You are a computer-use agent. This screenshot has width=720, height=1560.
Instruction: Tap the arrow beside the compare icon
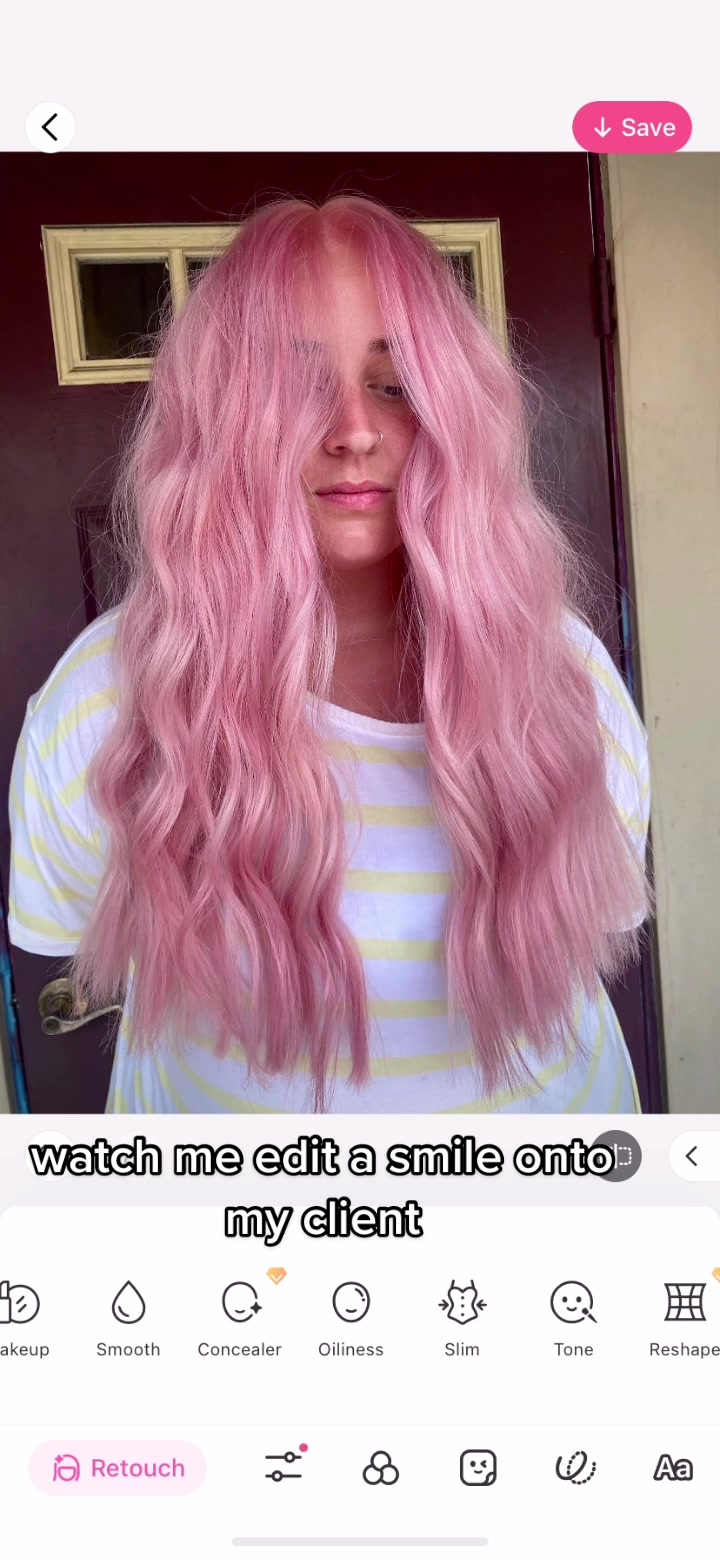(x=691, y=1156)
